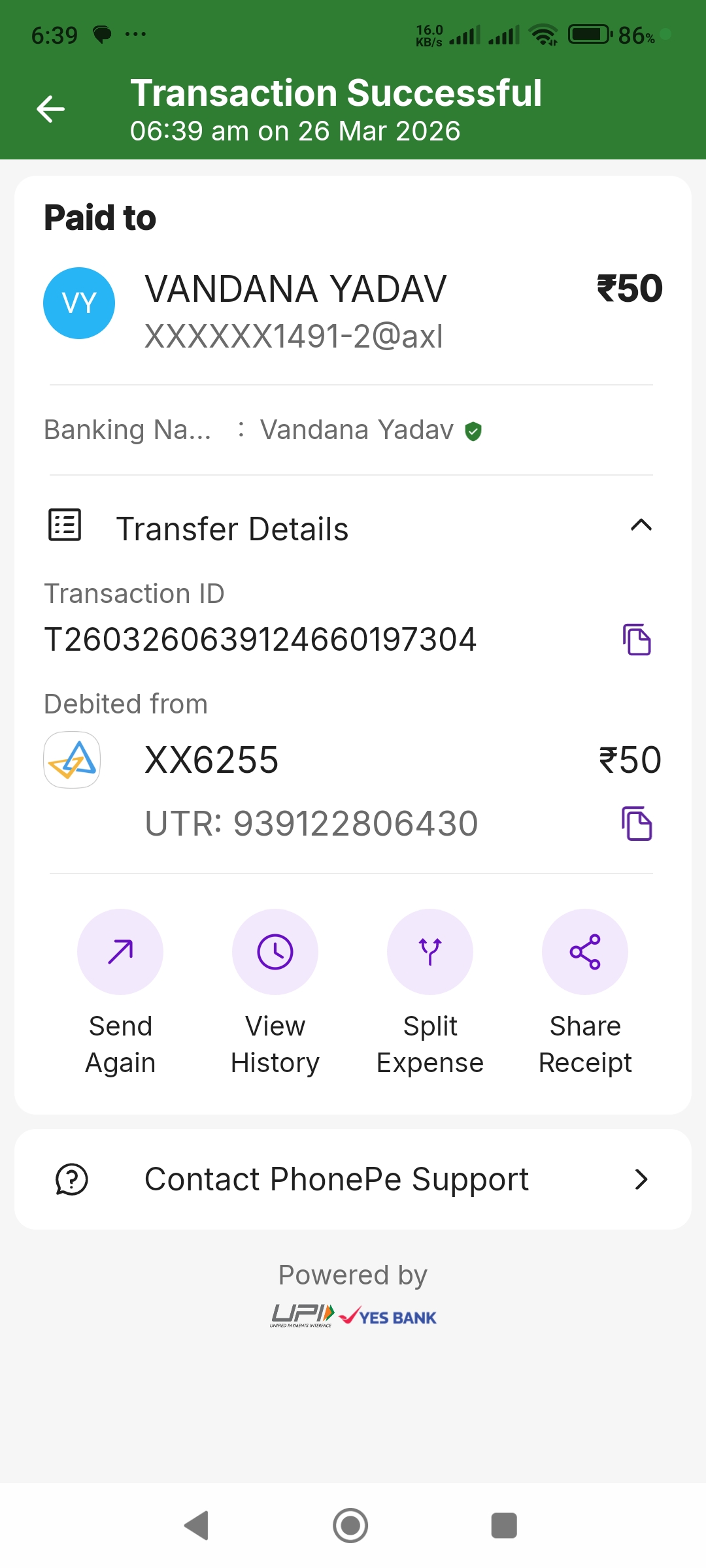Open recent apps from navigation bar
The width and height of the screenshot is (706, 1568).
click(x=504, y=1526)
